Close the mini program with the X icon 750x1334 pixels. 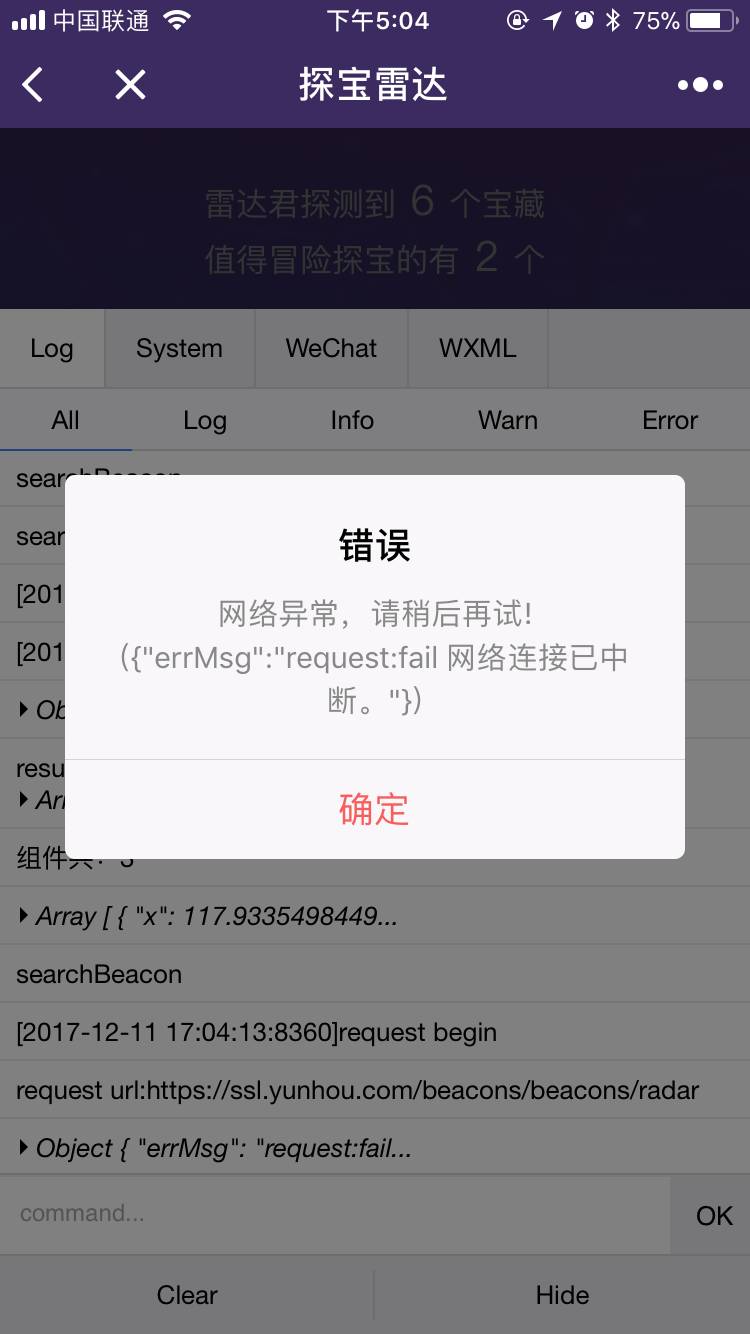click(130, 85)
